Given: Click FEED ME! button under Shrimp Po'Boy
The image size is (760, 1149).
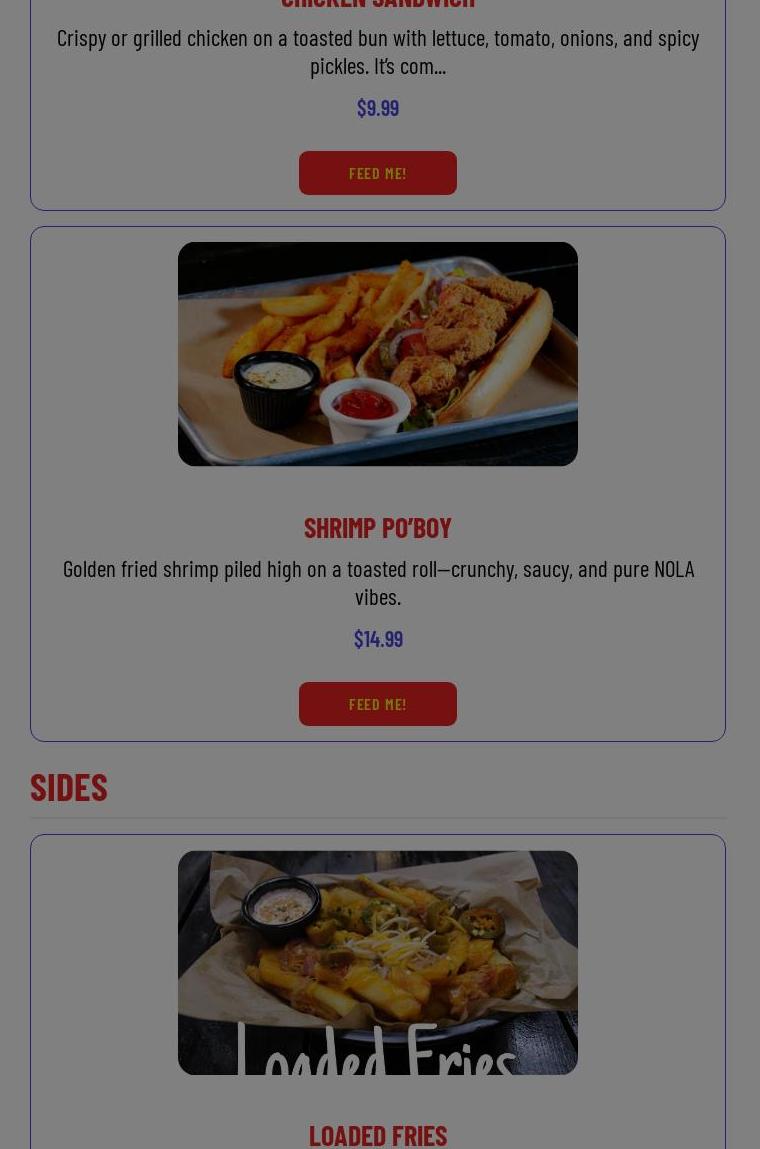Looking at the screenshot, I should (x=378, y=703).
